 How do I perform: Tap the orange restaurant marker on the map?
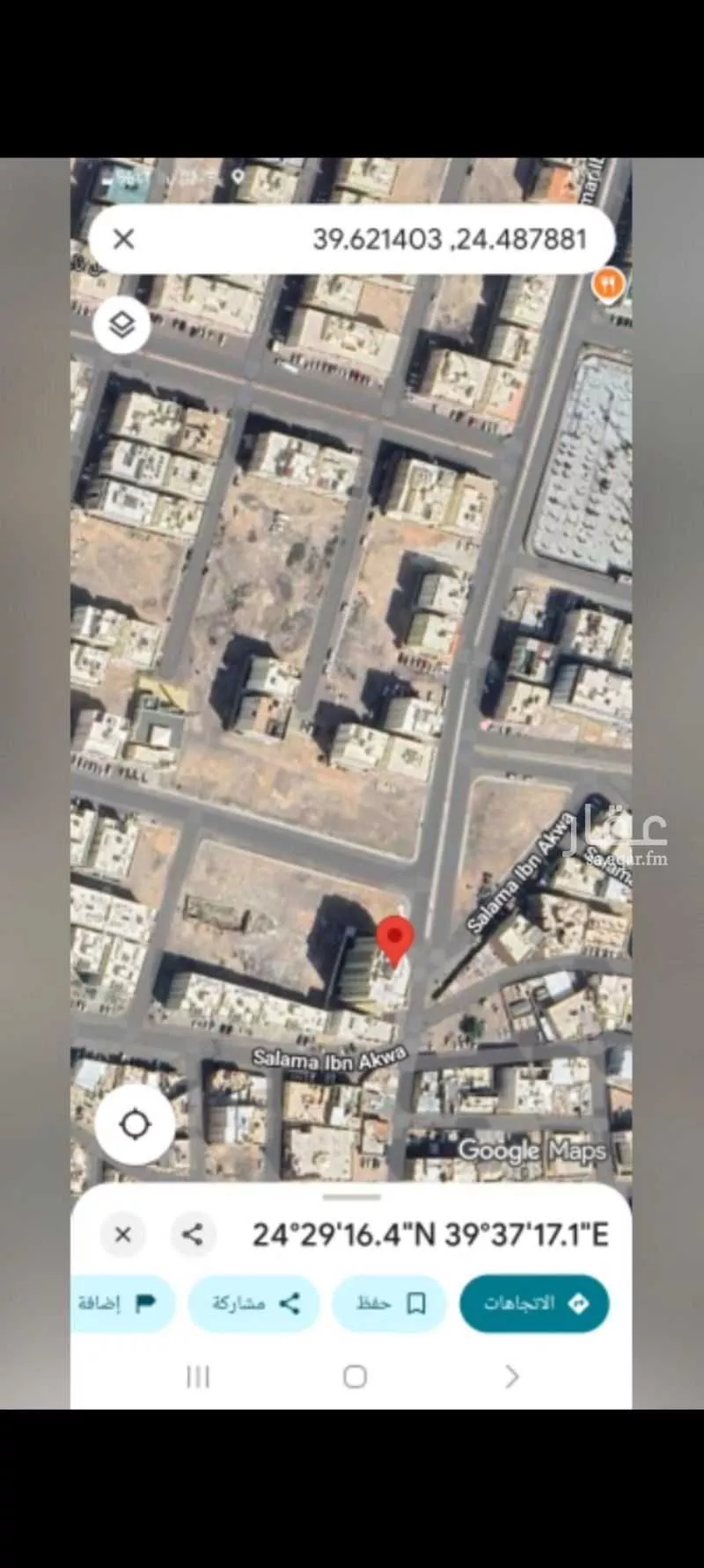coord(608,285)
